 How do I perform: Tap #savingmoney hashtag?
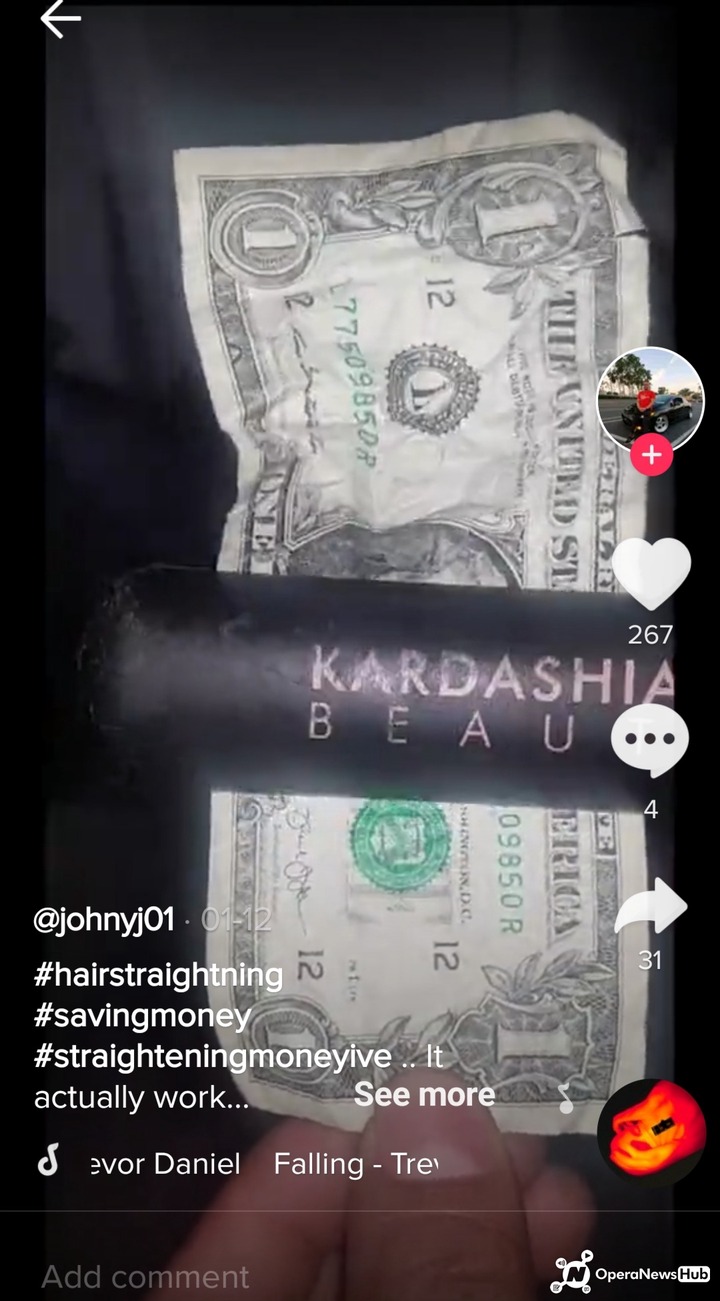point(142,1015)
